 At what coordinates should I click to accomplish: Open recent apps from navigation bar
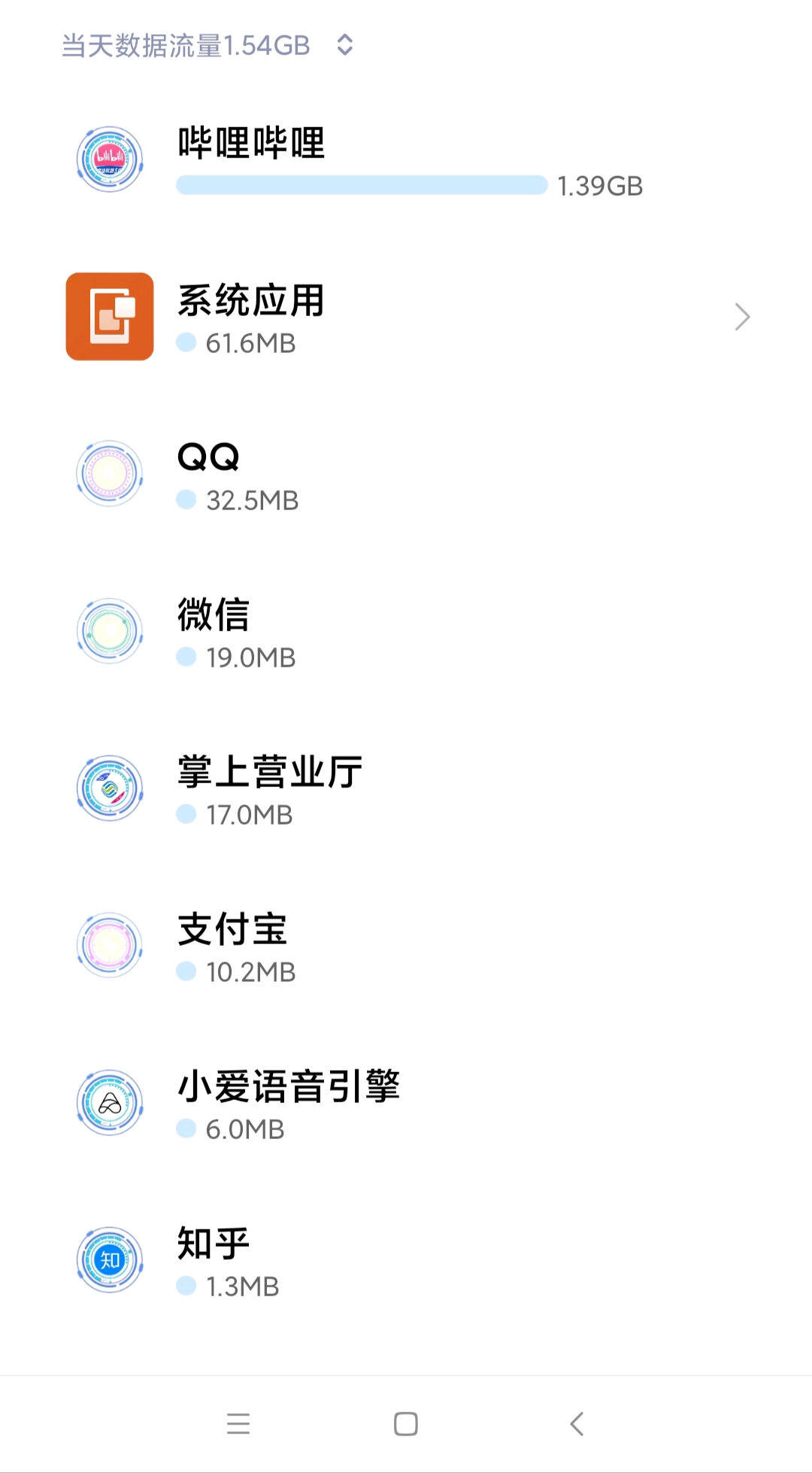pyautogui.click(x=238, y=1423)
